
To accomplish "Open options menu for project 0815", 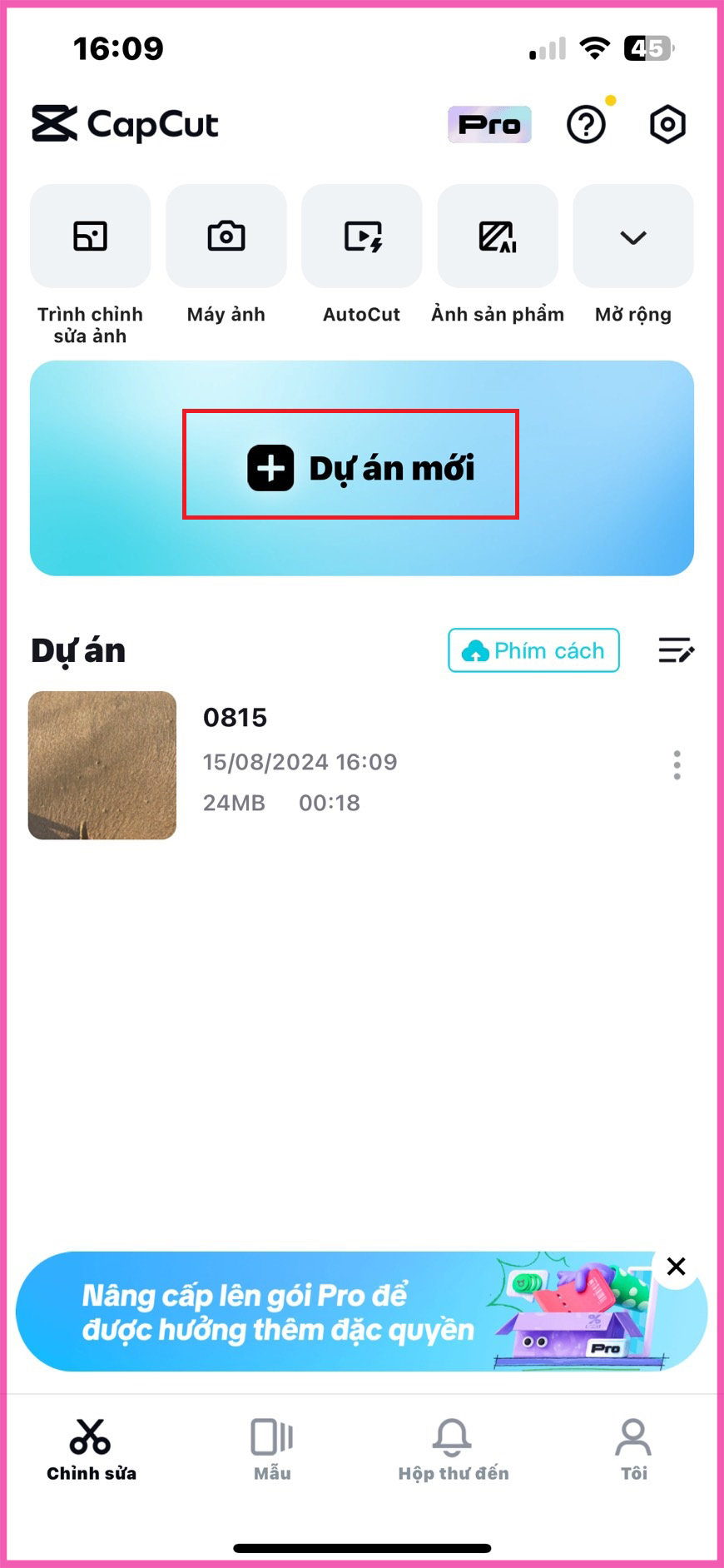I will (677, 764).
